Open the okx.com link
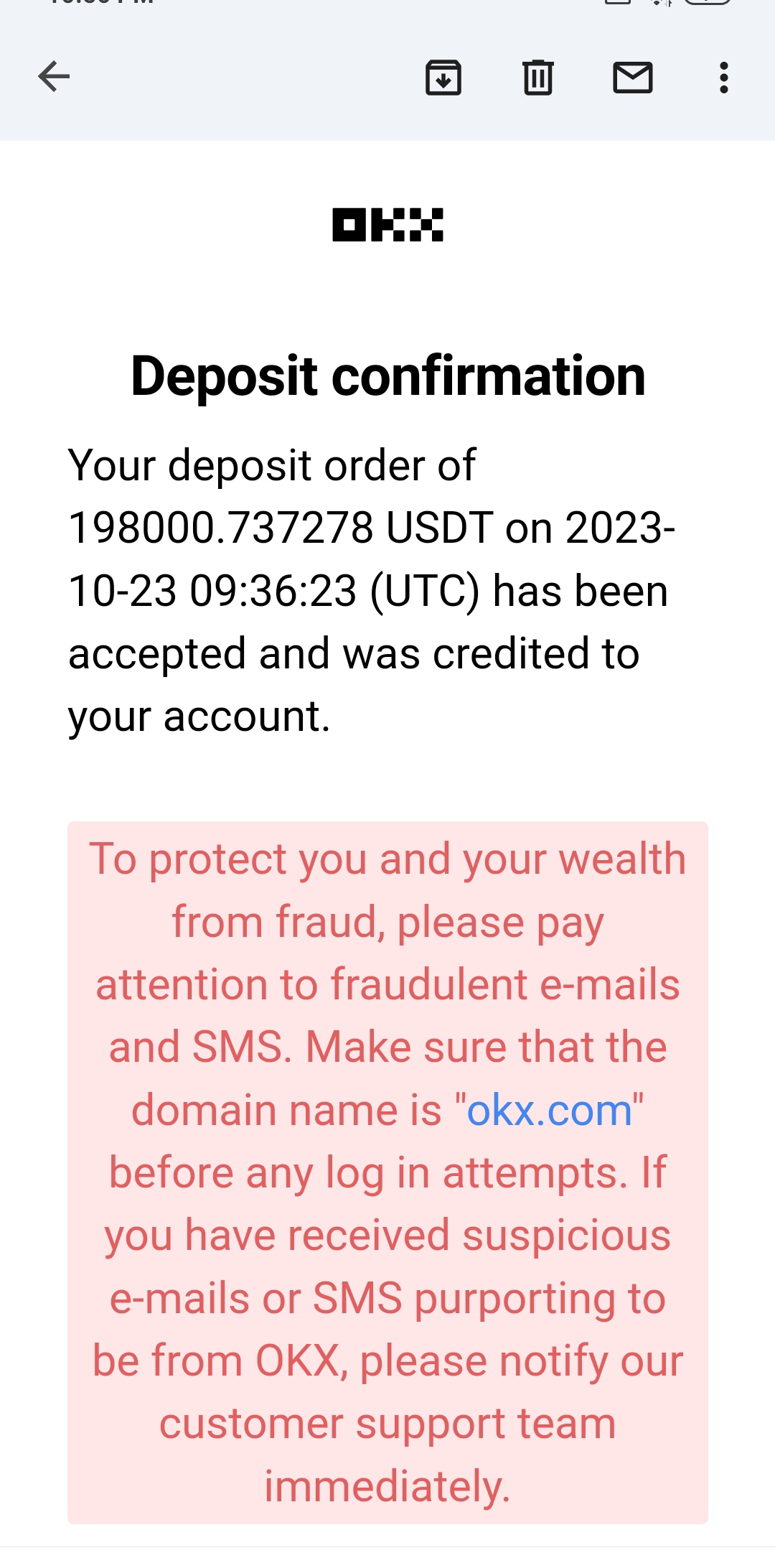This screenshot has width=775, height=1568. pos(549,1111)
